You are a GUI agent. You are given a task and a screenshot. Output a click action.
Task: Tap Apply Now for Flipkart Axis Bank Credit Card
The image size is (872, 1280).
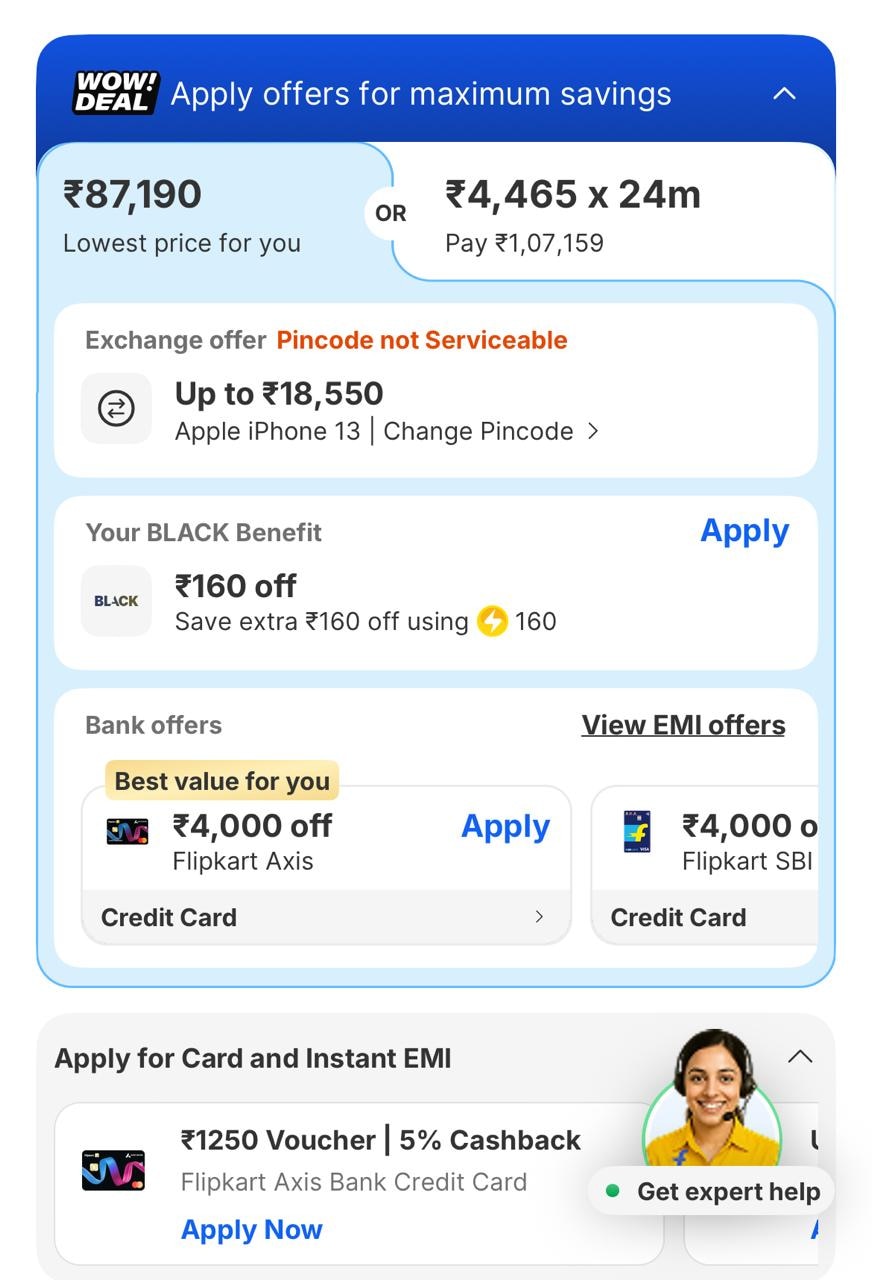251,1230
